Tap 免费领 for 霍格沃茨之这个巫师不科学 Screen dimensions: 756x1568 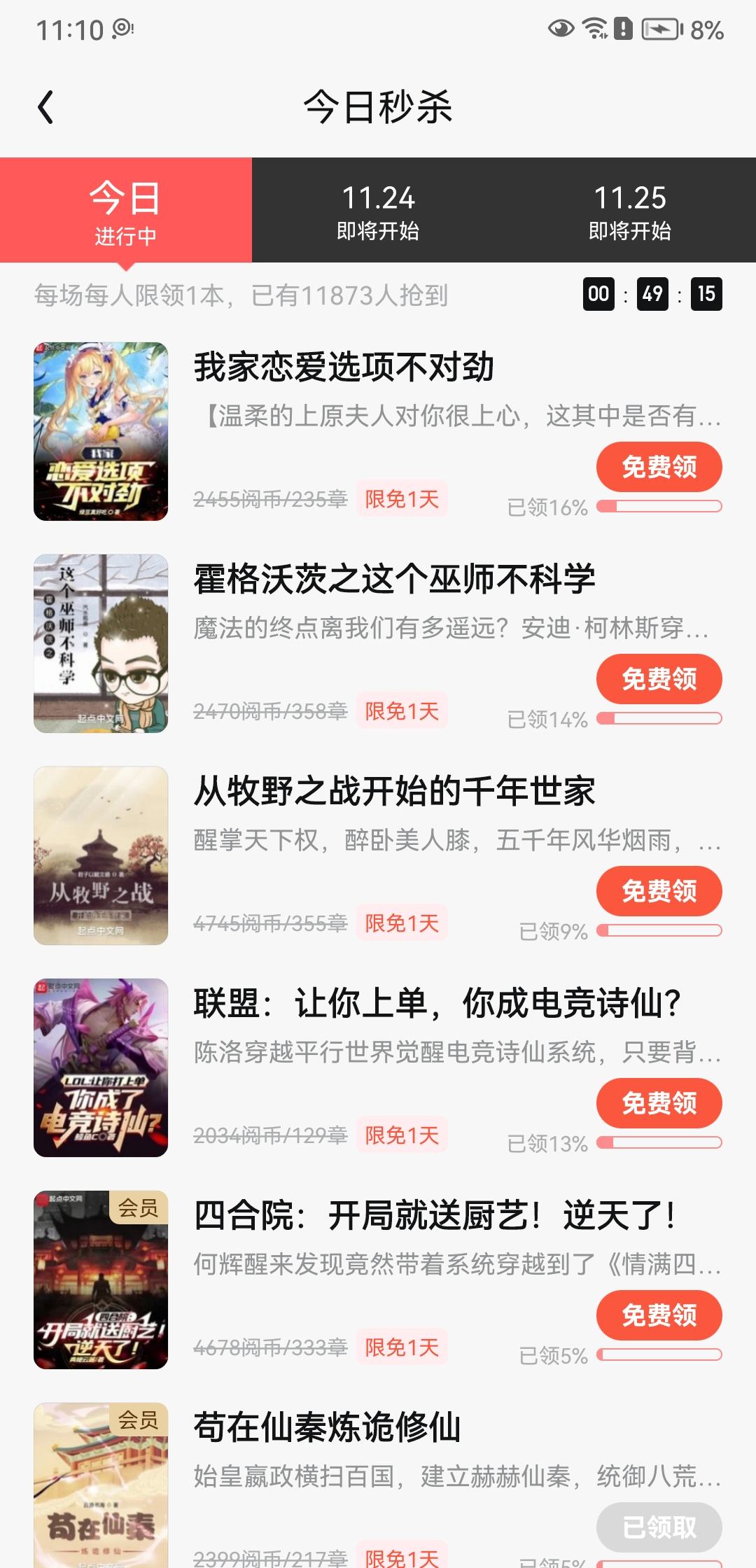point(659,679)
